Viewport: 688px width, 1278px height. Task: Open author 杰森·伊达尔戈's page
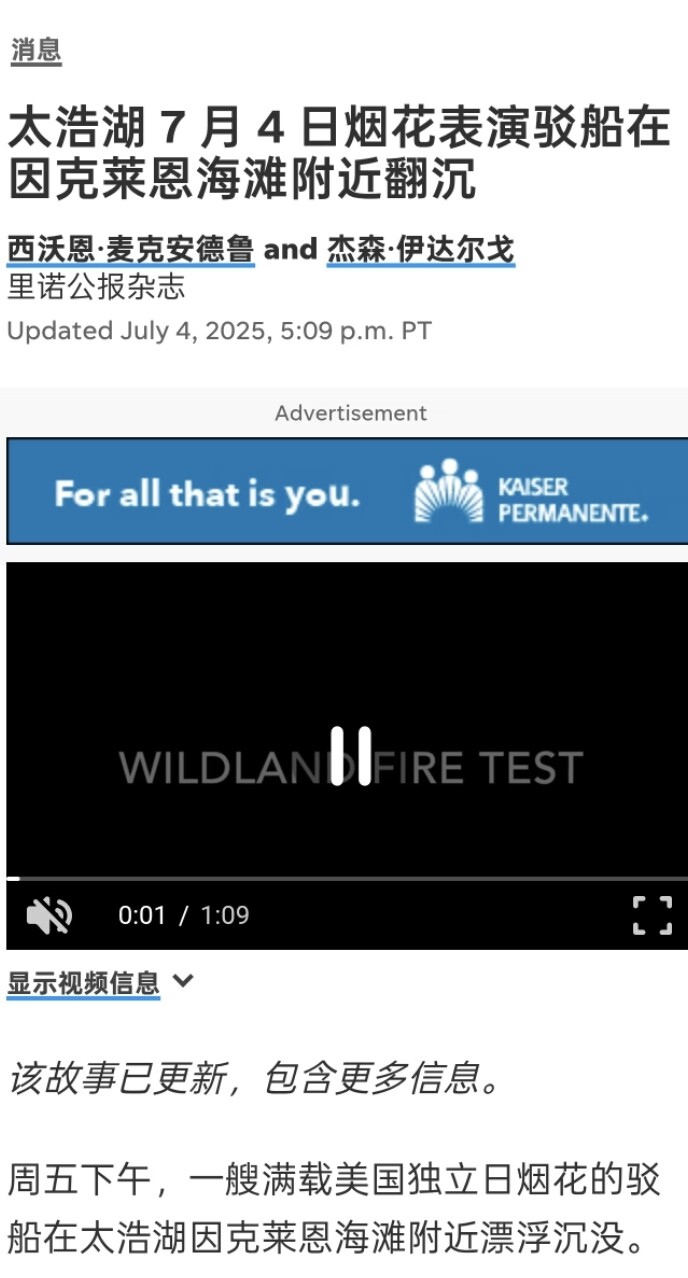(420, 249)
